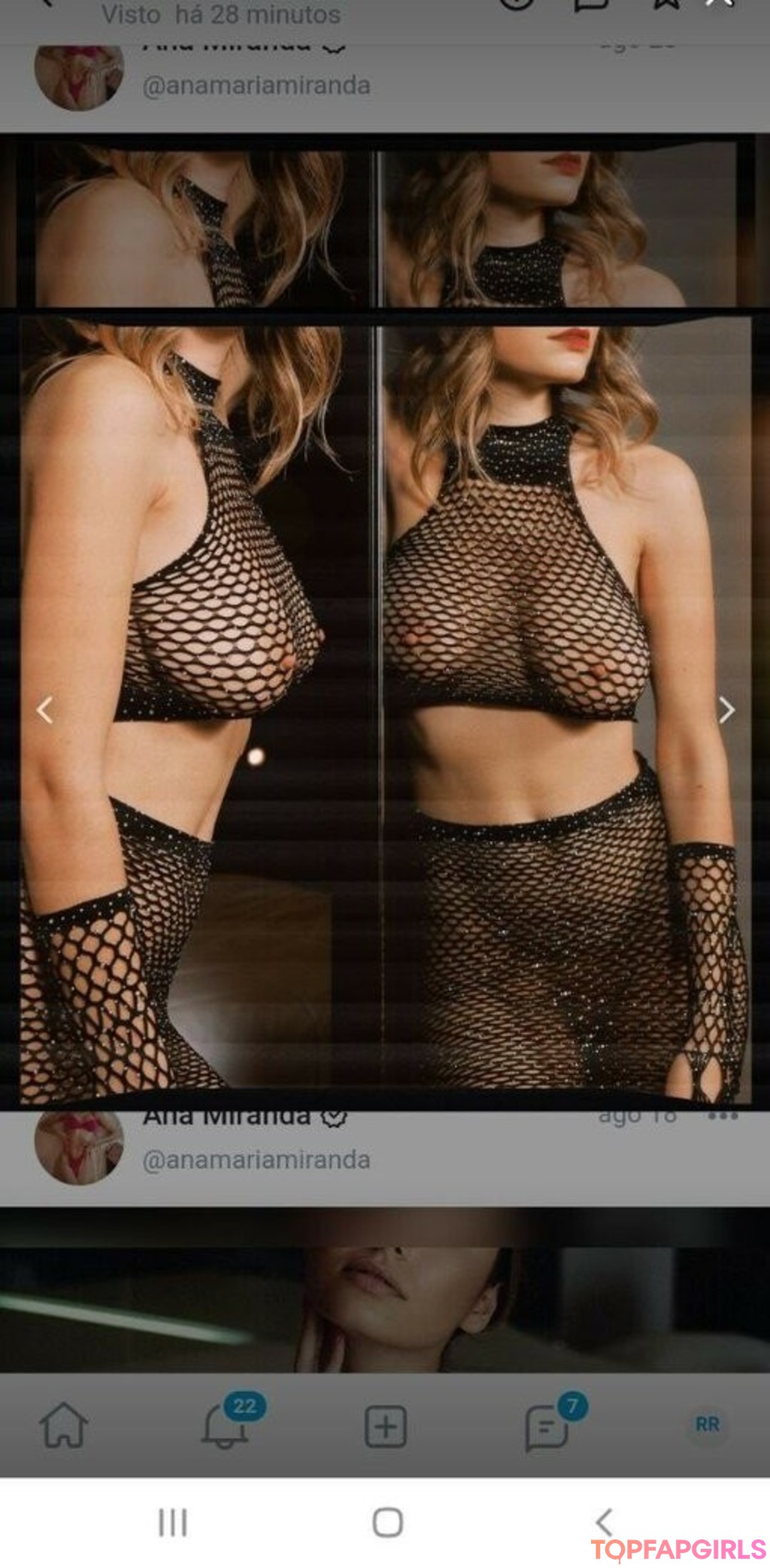Viewport: 770px width, 1568px height.
Task: Open the RR profile avatar menu
Action: [x=707, y=1425]
